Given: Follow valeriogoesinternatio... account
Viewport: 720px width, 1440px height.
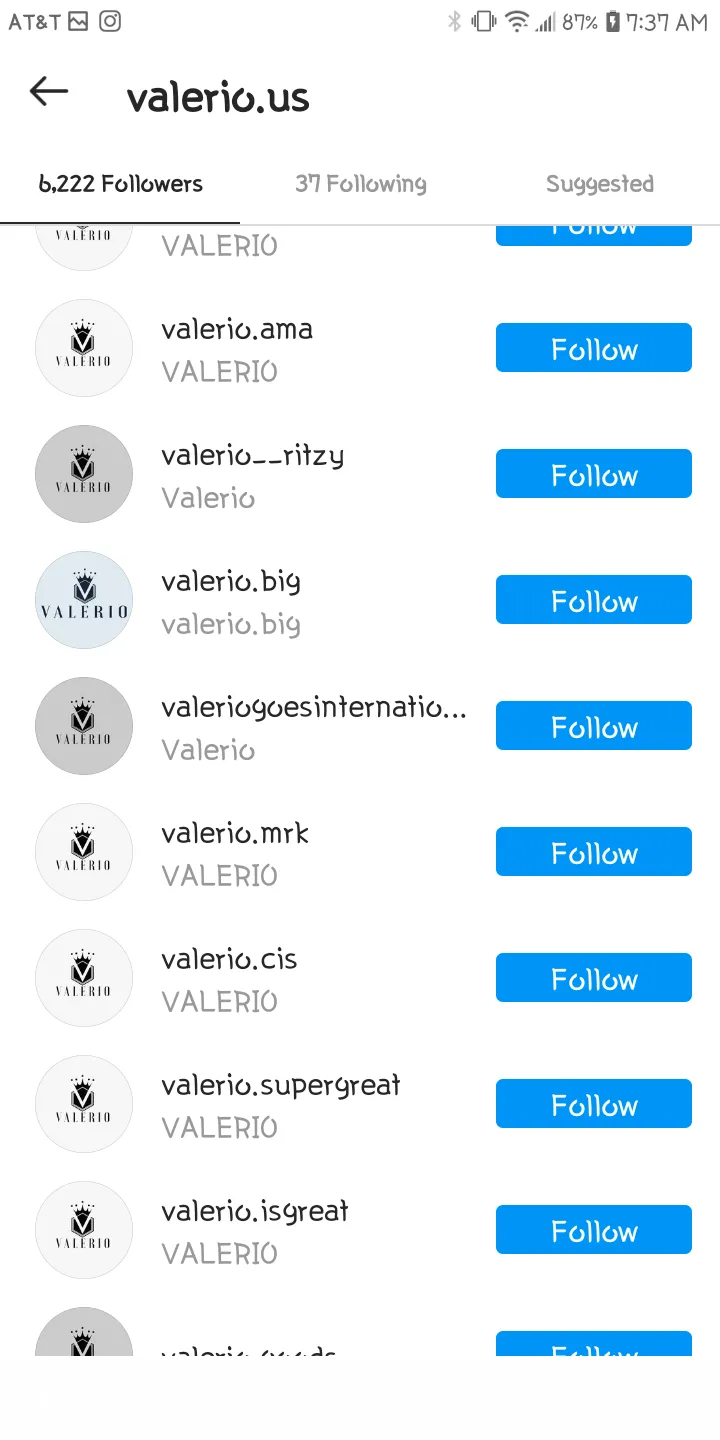Looking at the screenshot, I should coord(594,726).
